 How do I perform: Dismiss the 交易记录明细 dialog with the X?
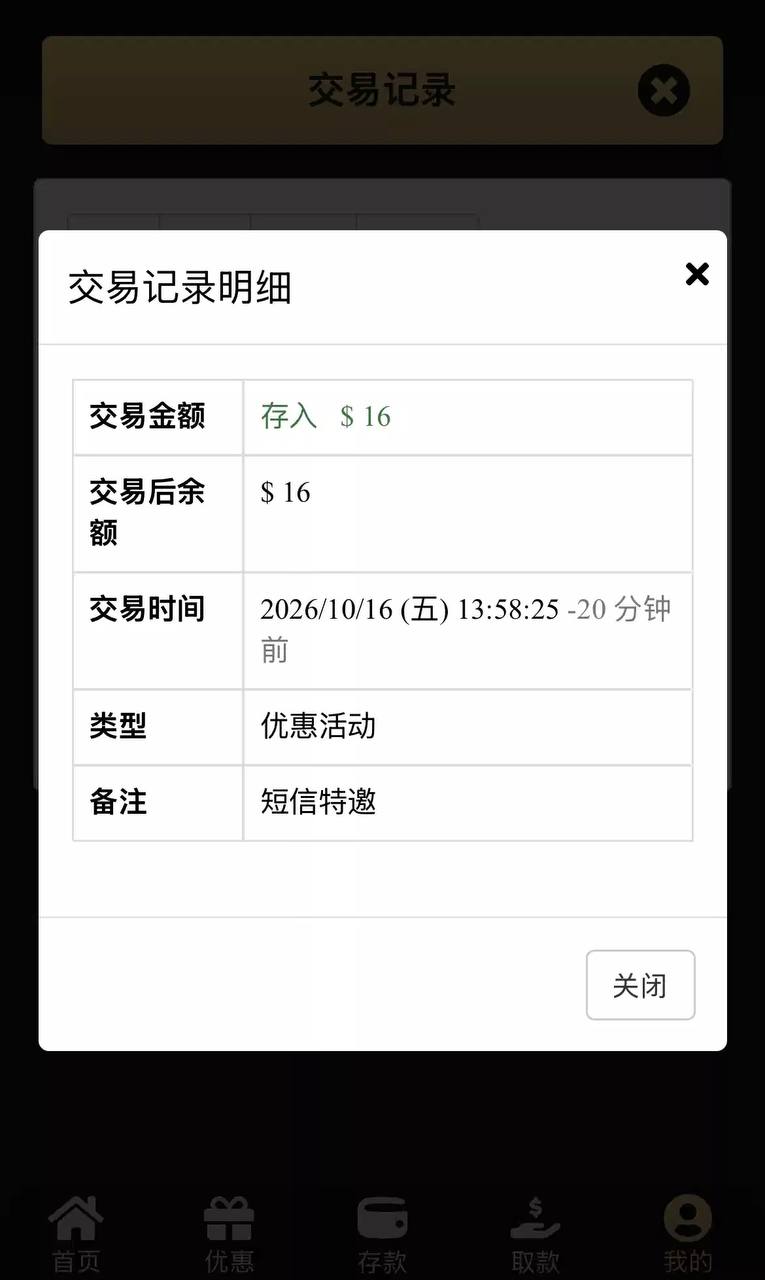point(697,274)
